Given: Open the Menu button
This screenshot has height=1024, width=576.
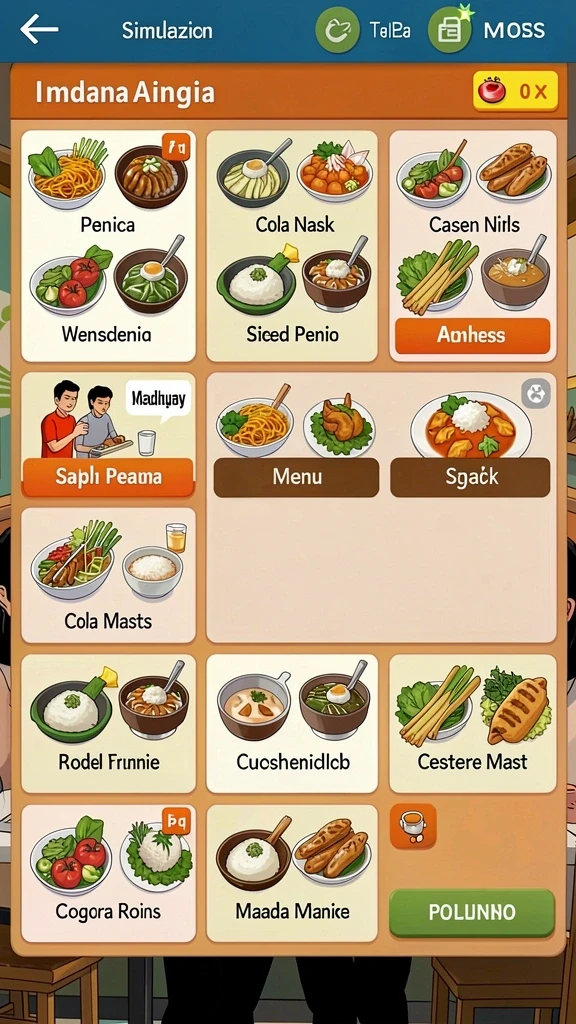Looking at the screenshot, I should tap(296, 477).
